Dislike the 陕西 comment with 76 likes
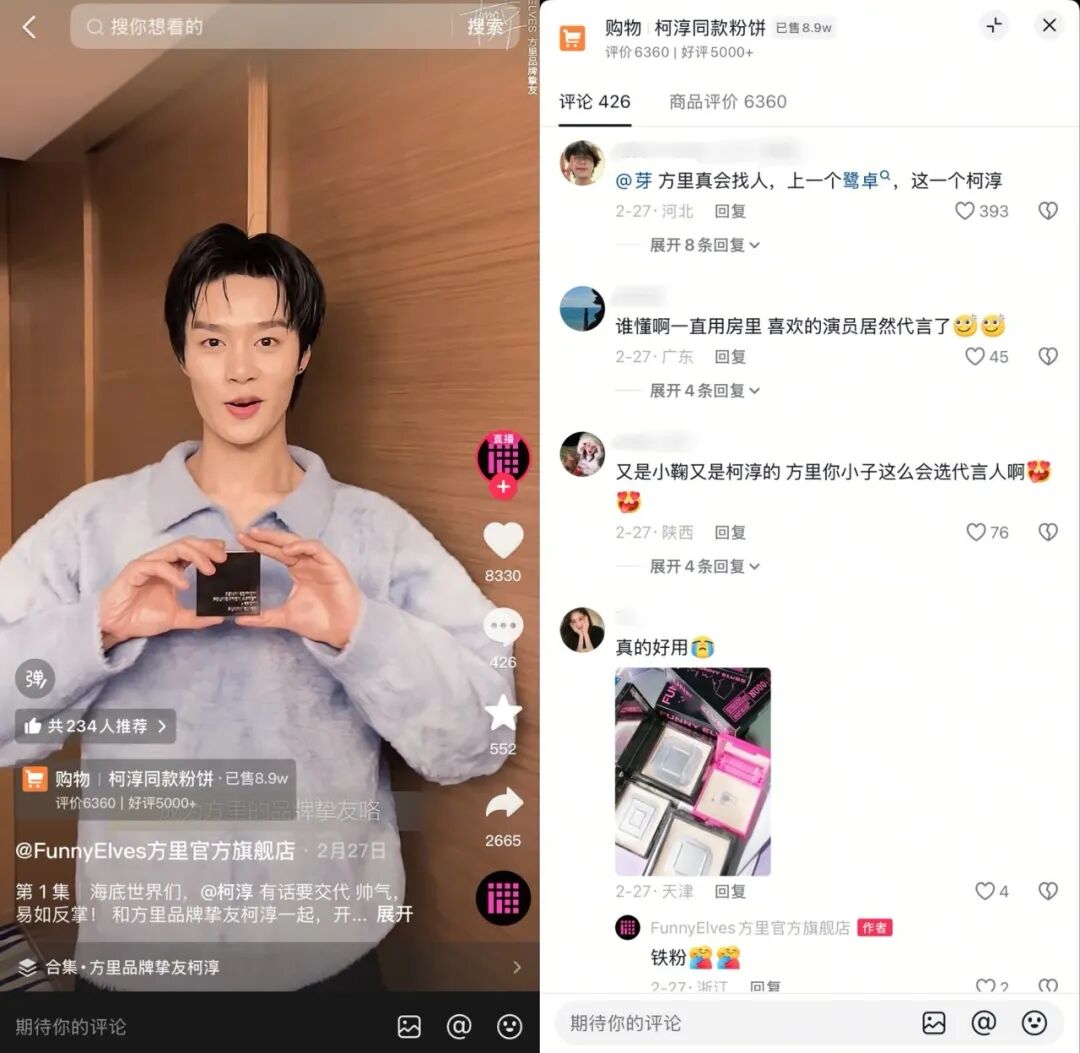 (1047, 532)
